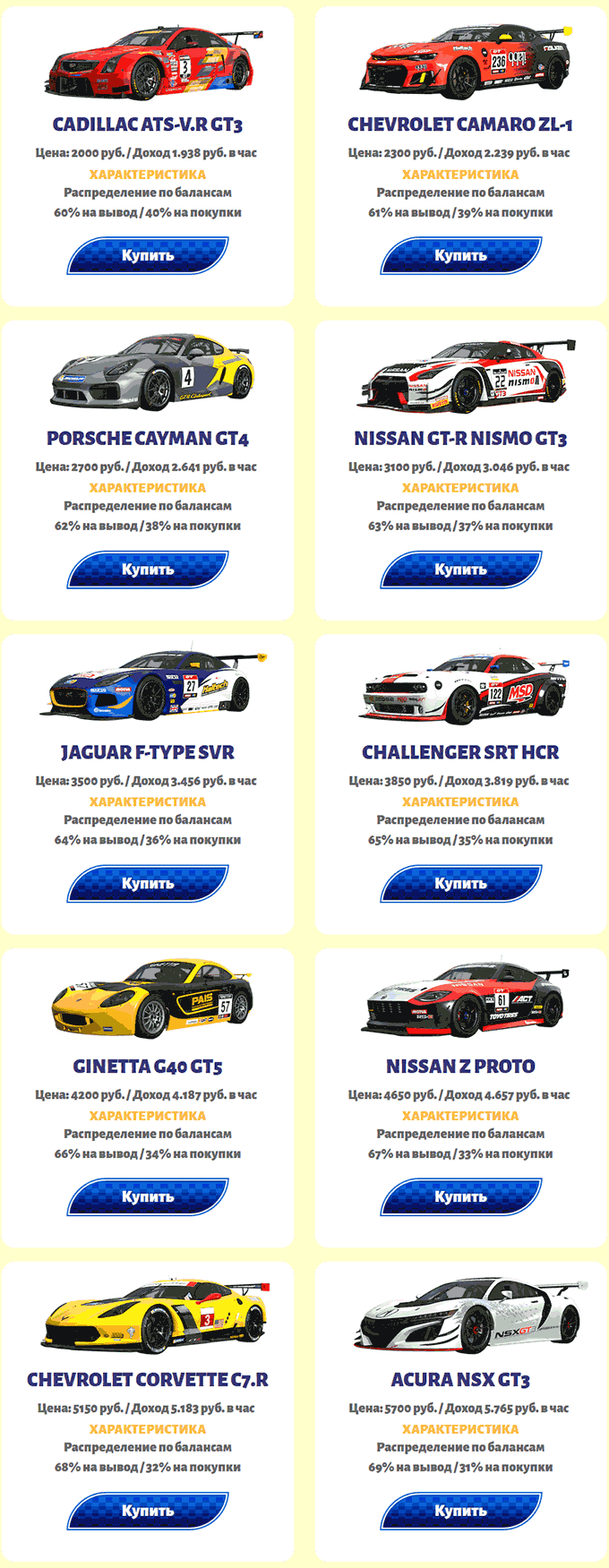Tap Купить under Challenger SRT HCR
609x1568 pixels.
point(460,883)
